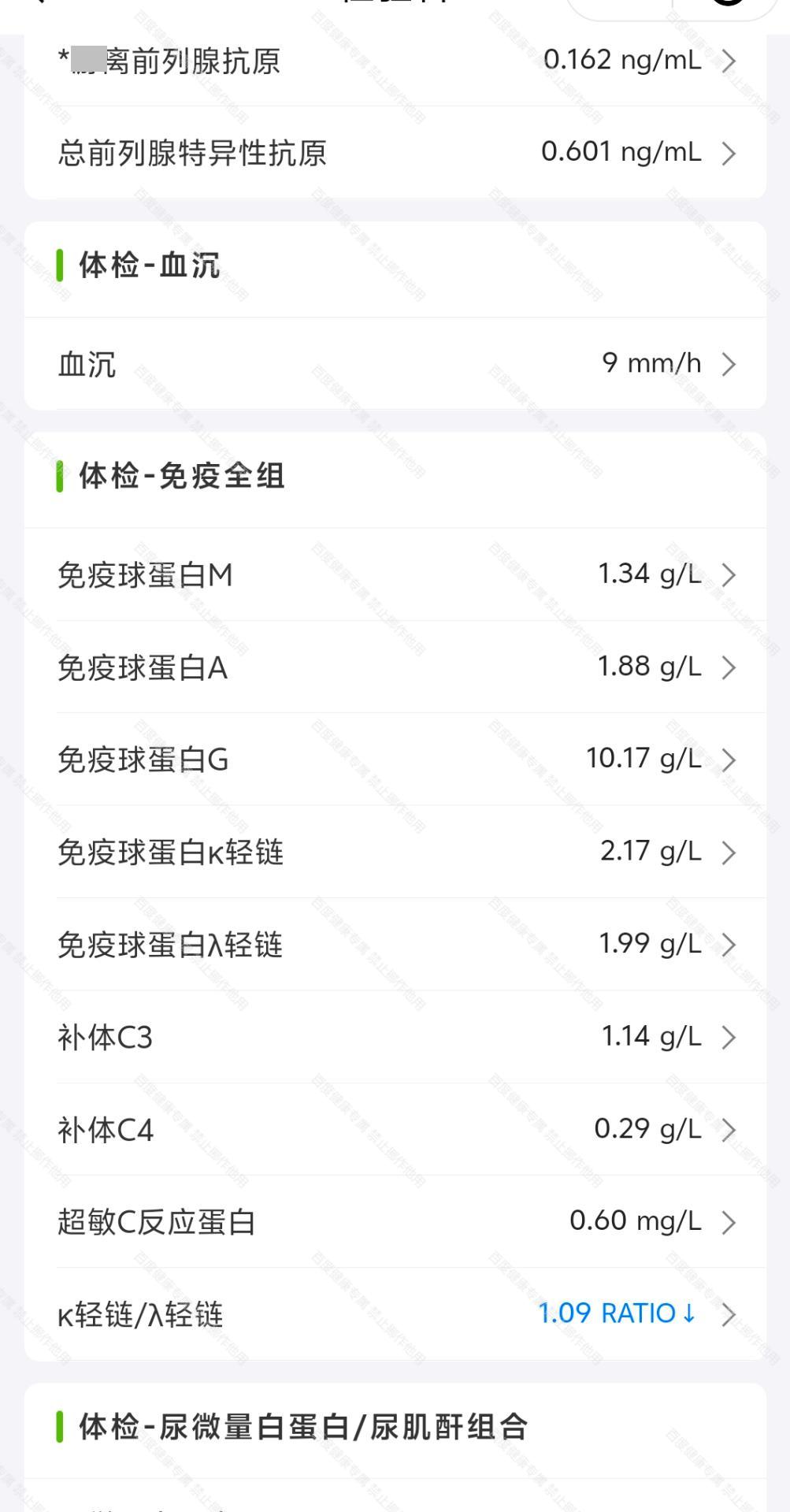Expand the 免疫球蛋白M row details
790x1512 pixels.
tap(394, 574)
